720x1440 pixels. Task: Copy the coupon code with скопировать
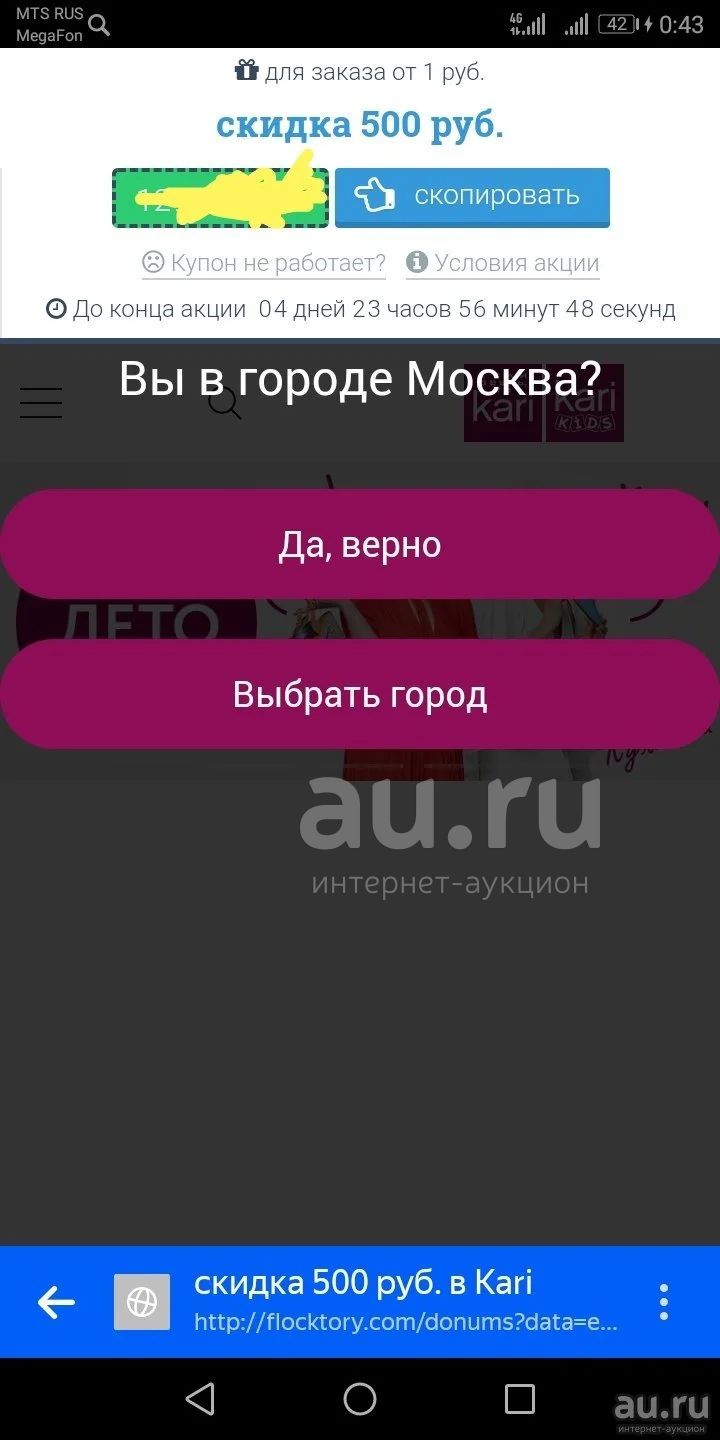pos(472,197)
